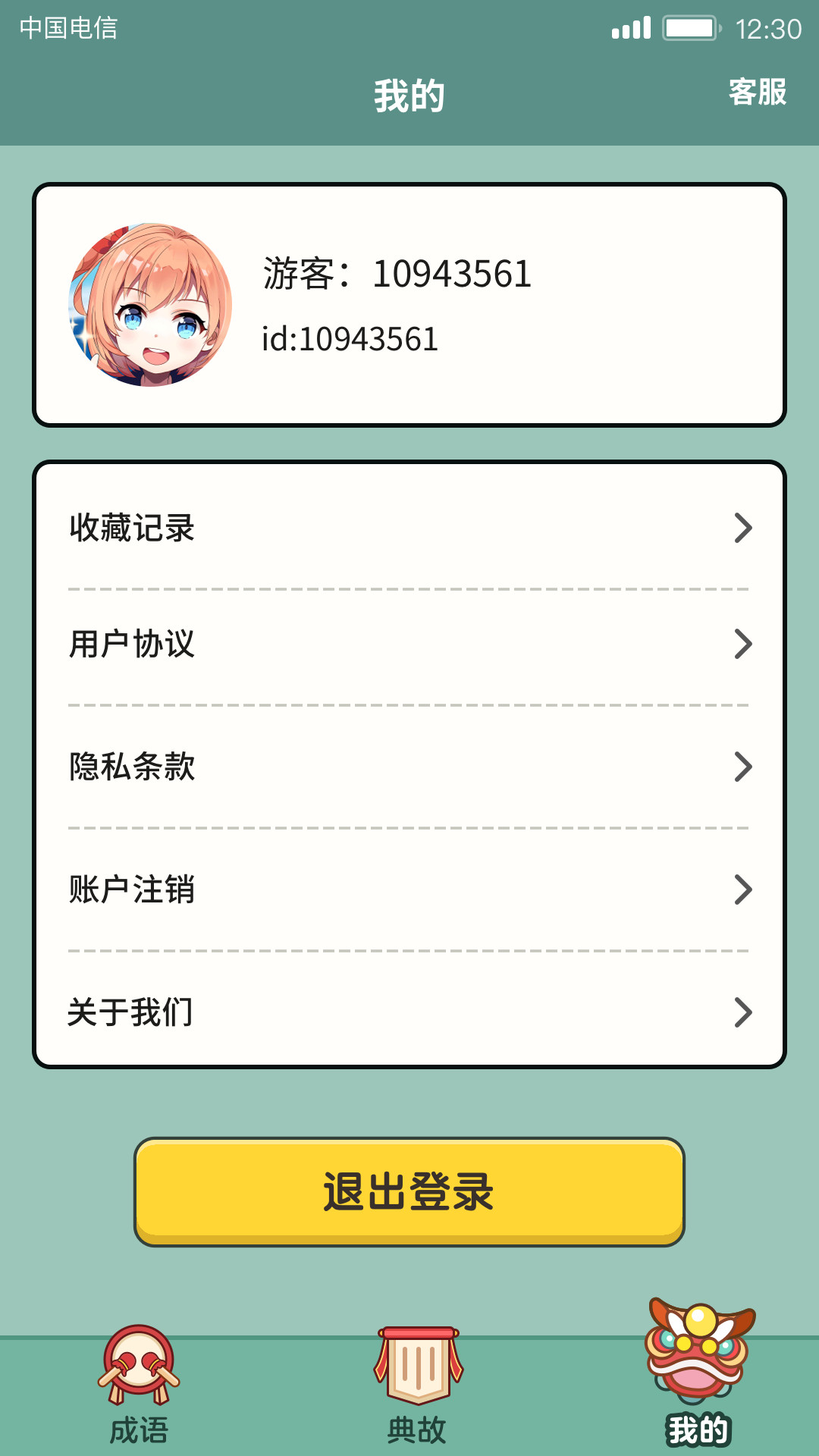Tap the profile avatar picture
This screenshot has height=1456, width=819.
[150, 305]
